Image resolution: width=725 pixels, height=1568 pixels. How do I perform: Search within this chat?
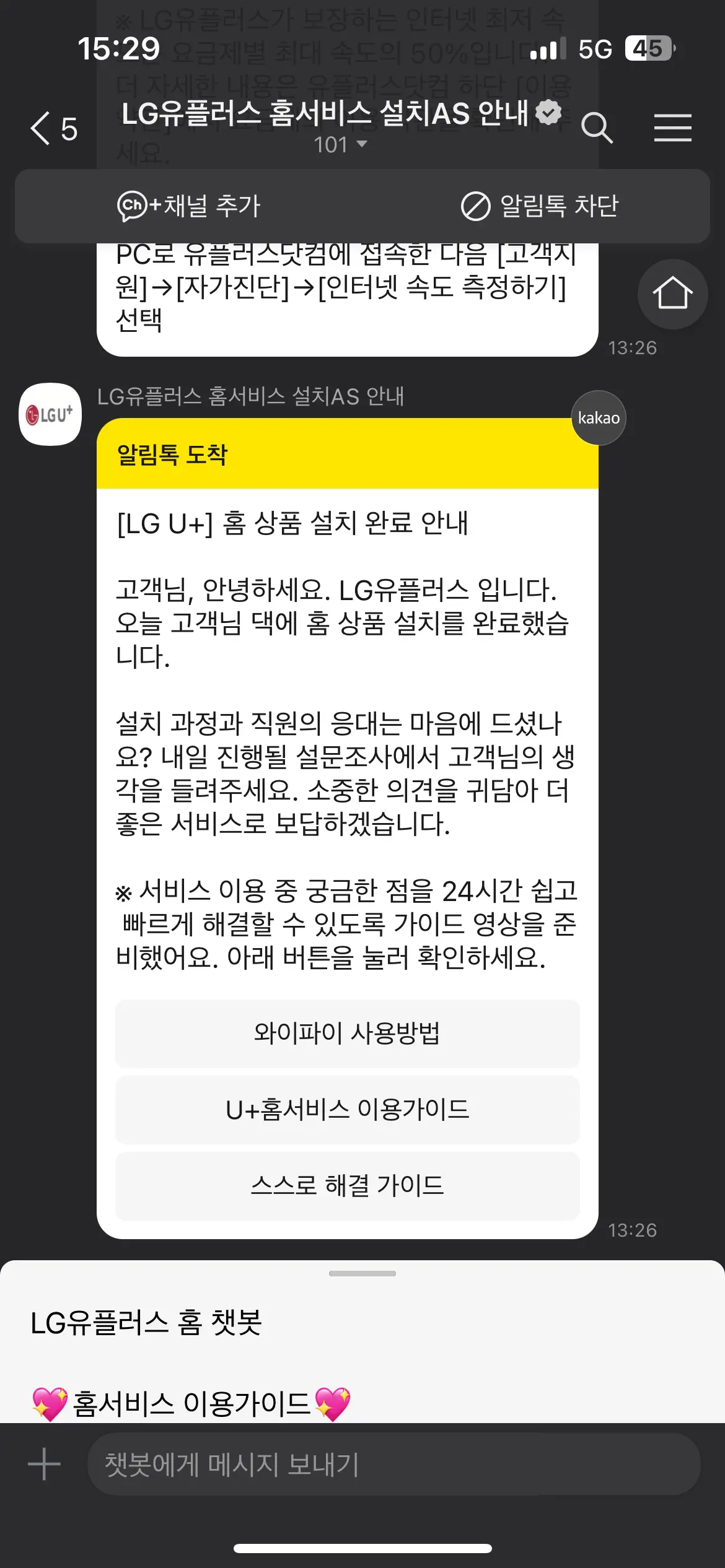597,128
